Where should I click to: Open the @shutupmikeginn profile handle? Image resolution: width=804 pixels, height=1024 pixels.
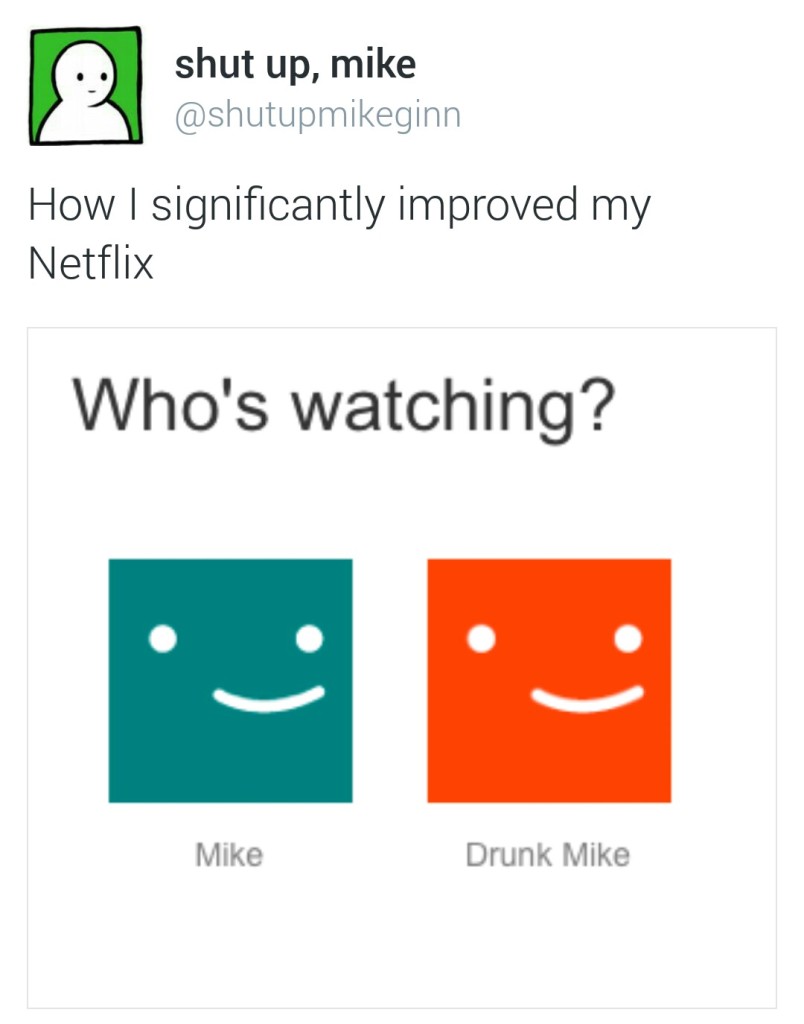click(317, 115)
